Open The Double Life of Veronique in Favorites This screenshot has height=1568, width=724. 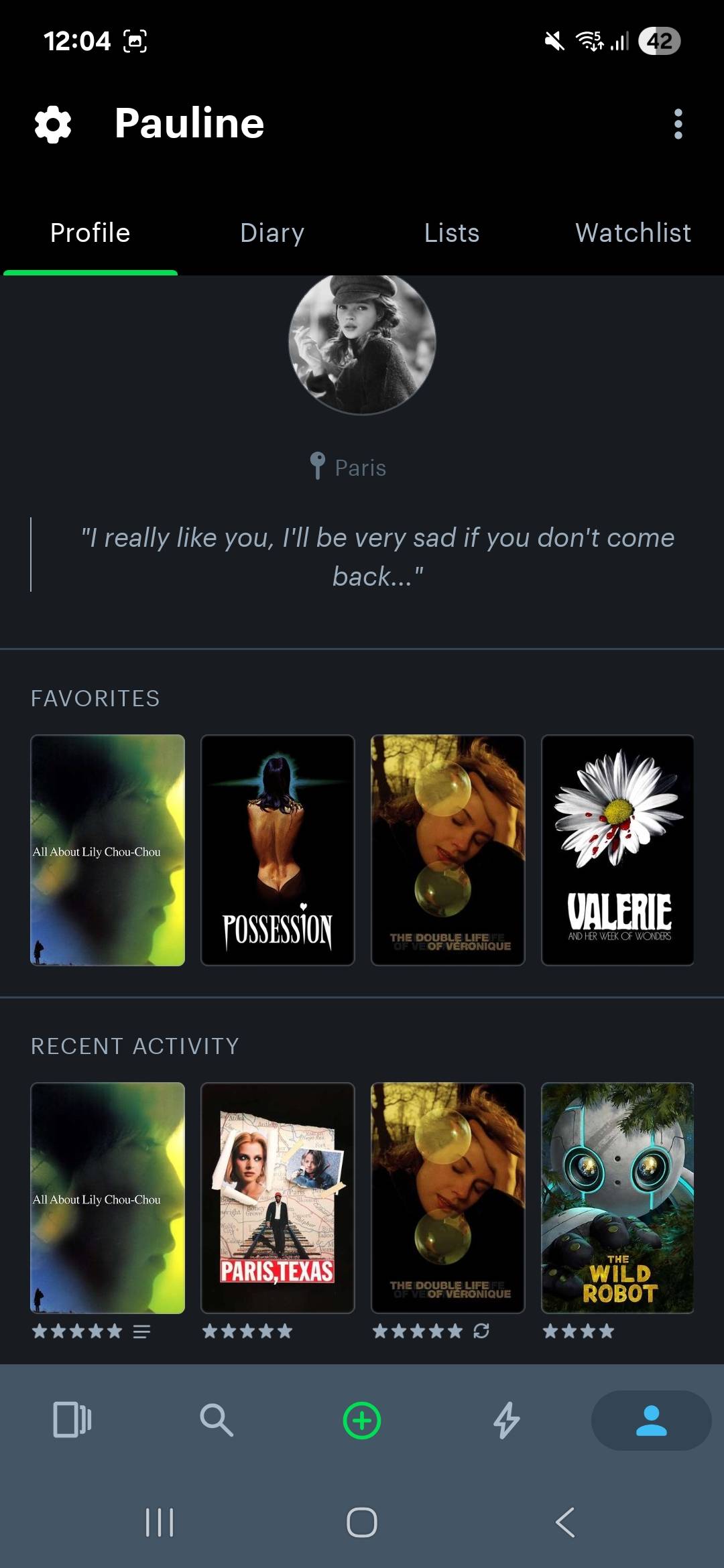(x=448, y=850)
